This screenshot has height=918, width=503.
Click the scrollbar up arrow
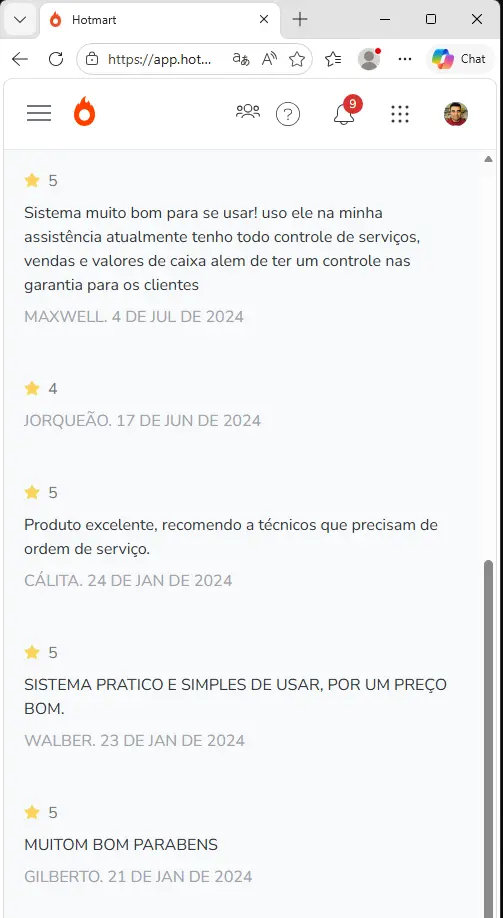(488, 159)
